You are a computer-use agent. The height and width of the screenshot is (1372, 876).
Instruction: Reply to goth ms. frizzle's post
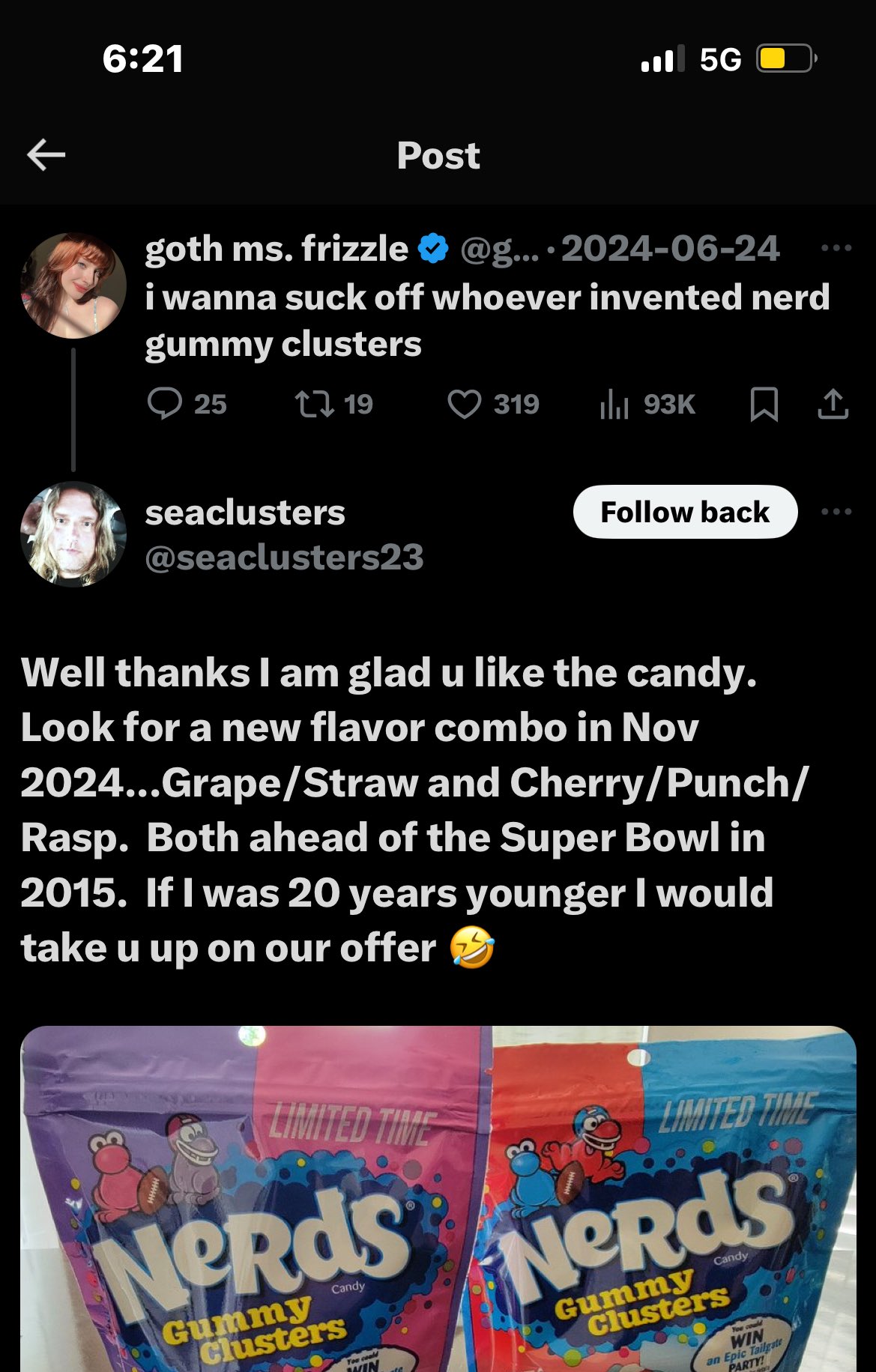tap(165, 404)
